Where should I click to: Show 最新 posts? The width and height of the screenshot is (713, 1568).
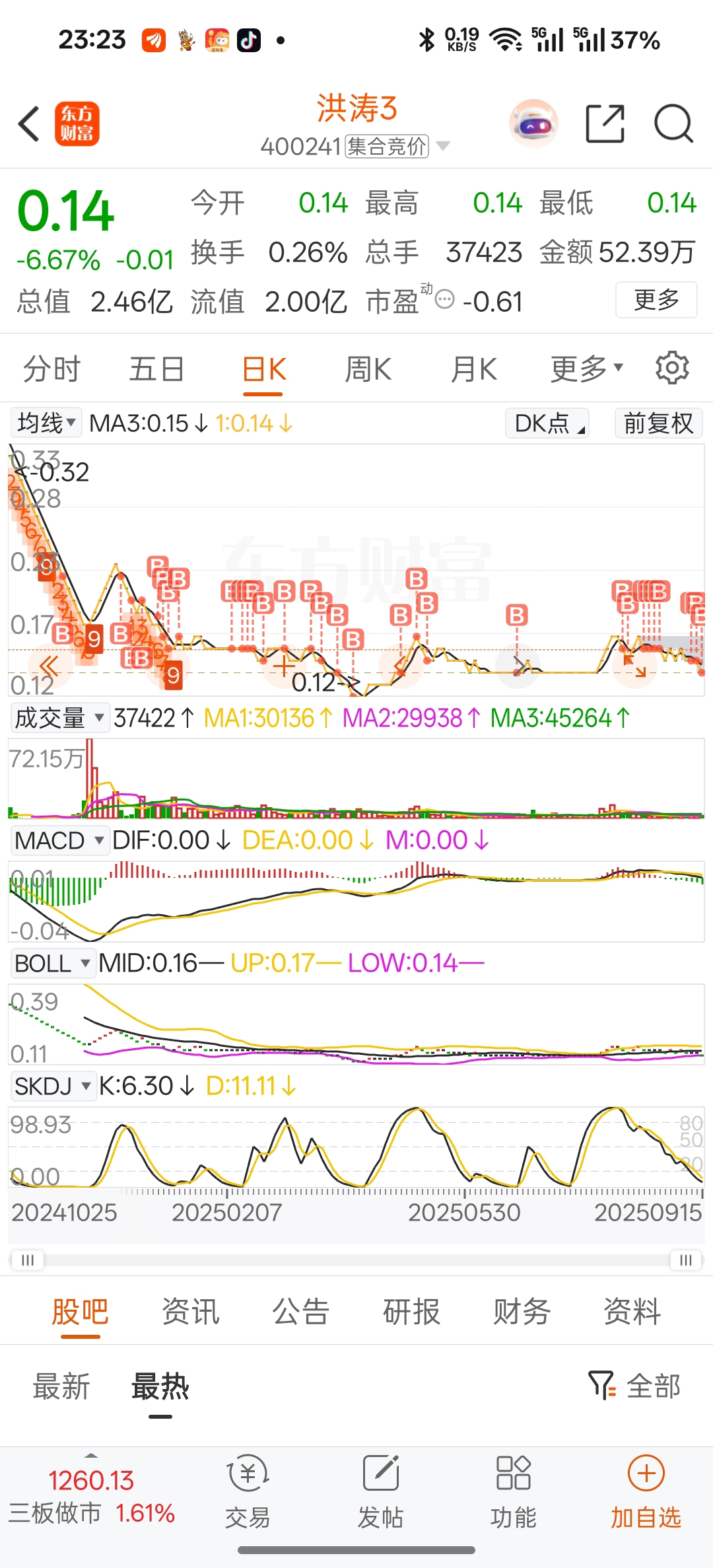click(61, 1386)
